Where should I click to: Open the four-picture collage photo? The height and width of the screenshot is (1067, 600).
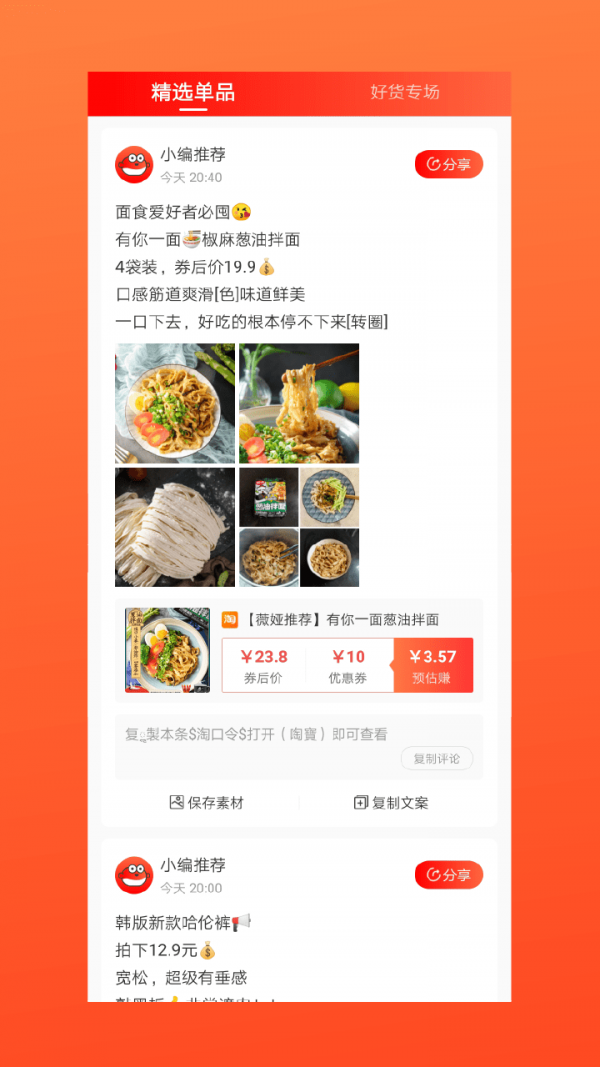[299, 527]
